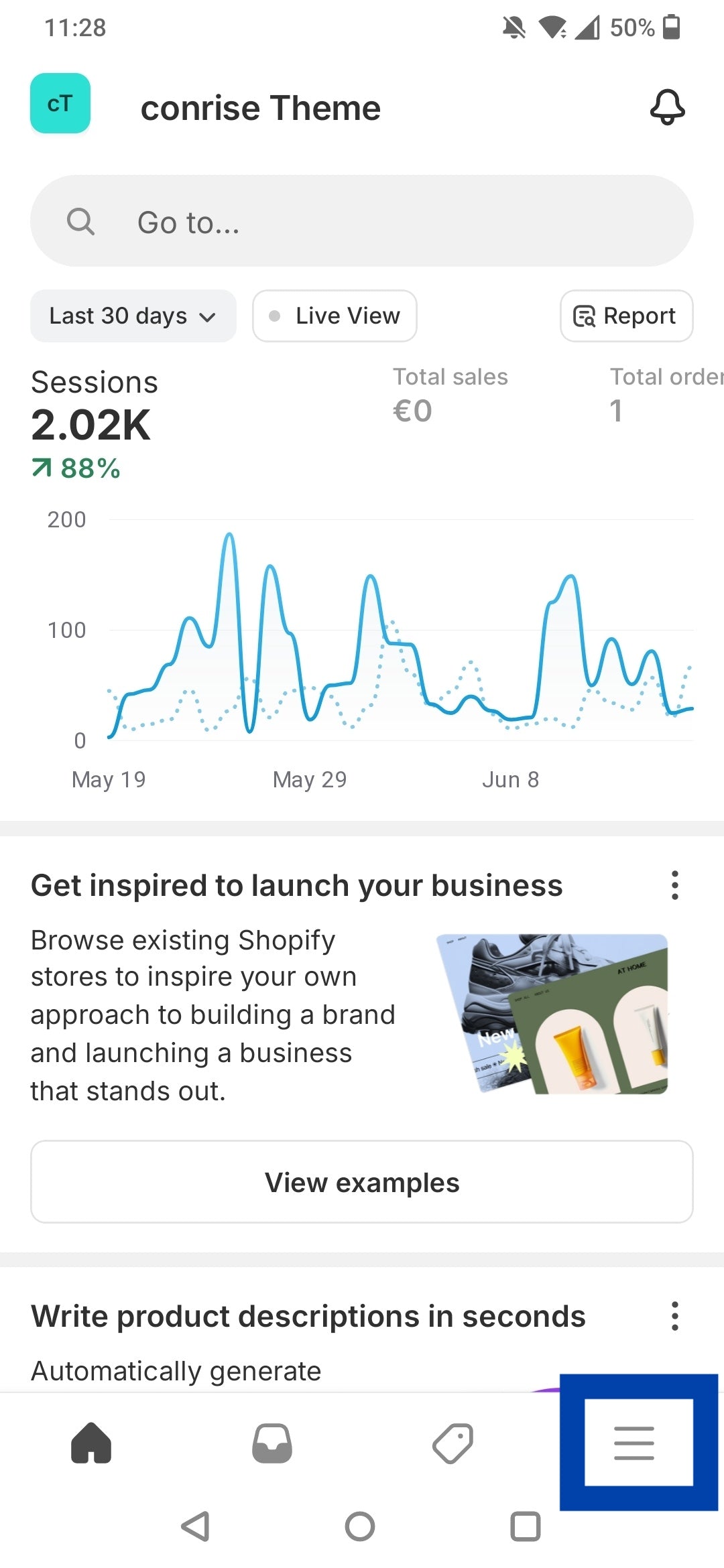Open the hamburger menu tab

[634, 1443]
